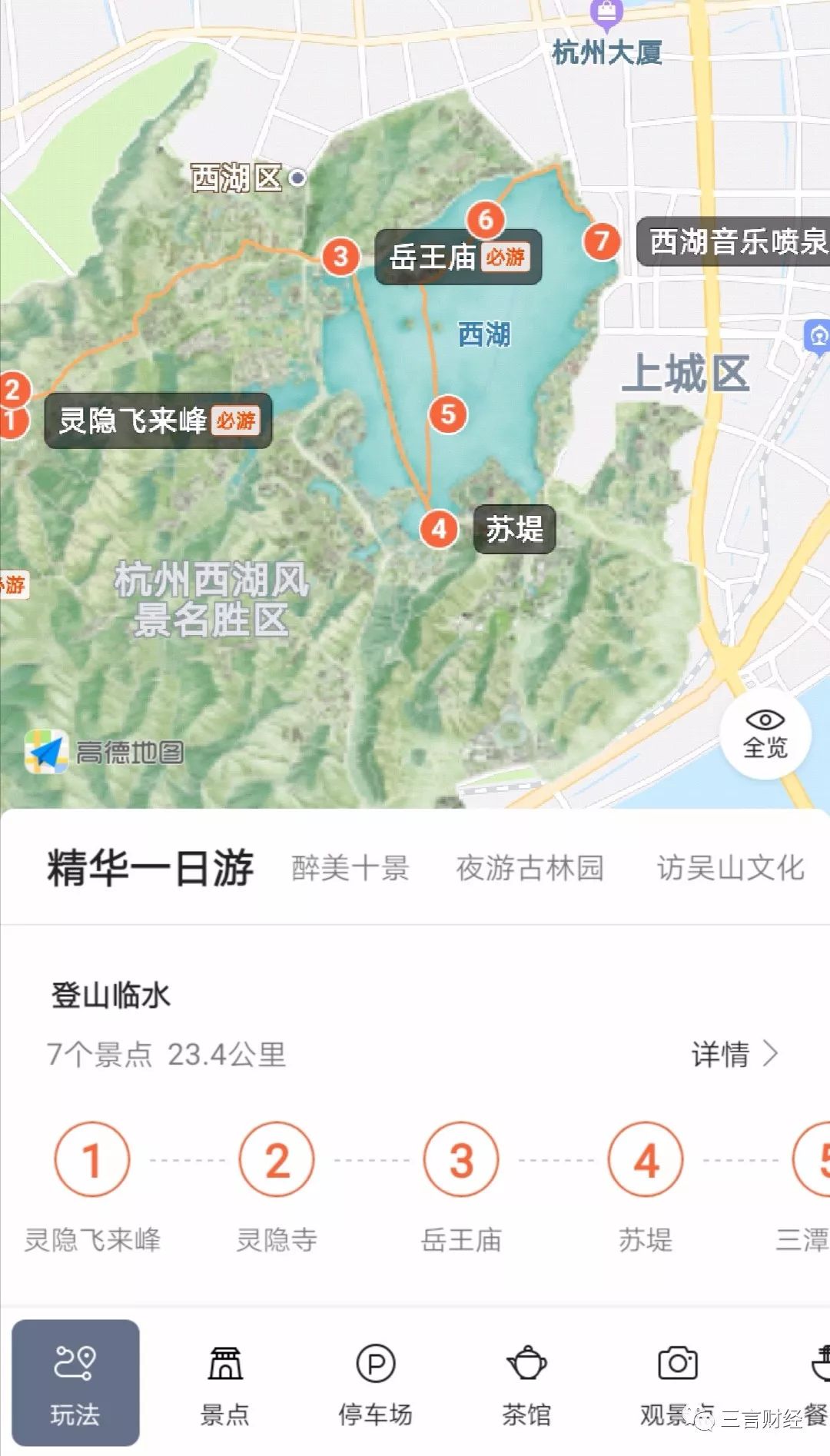Screen dimensions: 830x1456
Task: Tap map marker number 5
Action: pyautogui.click(x=448, y=414)
